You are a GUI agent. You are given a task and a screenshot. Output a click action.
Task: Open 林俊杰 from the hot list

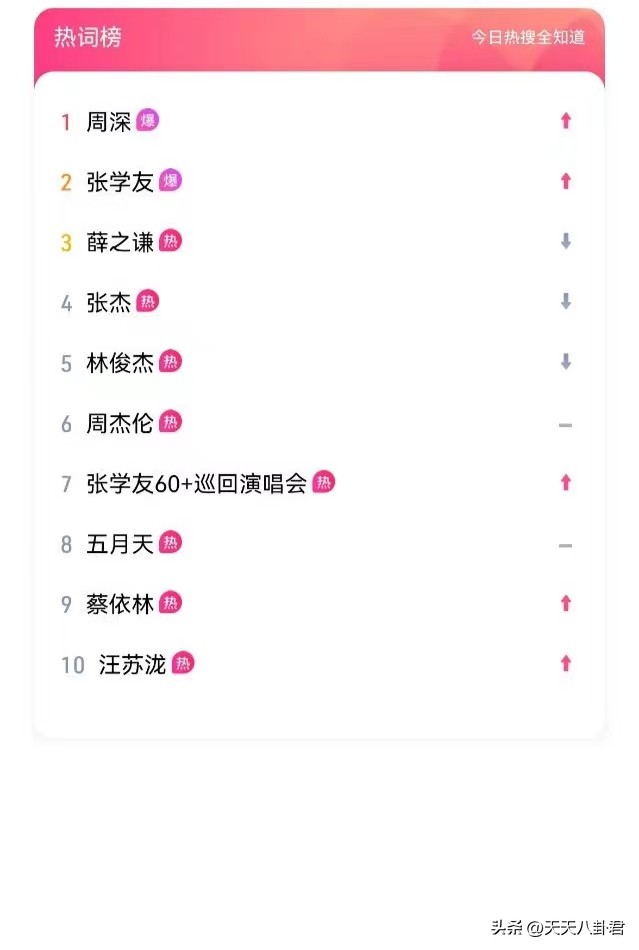click(x=120, y=363)
